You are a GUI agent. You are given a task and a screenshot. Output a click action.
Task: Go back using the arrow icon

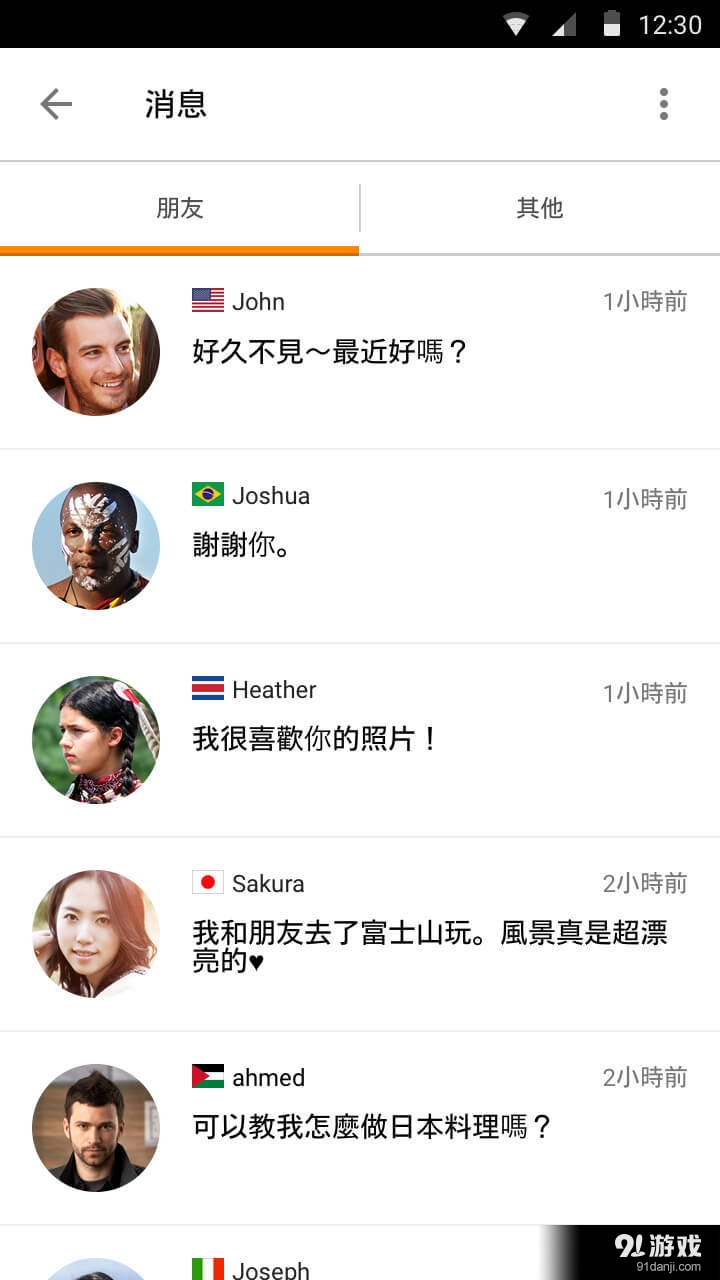56,104
